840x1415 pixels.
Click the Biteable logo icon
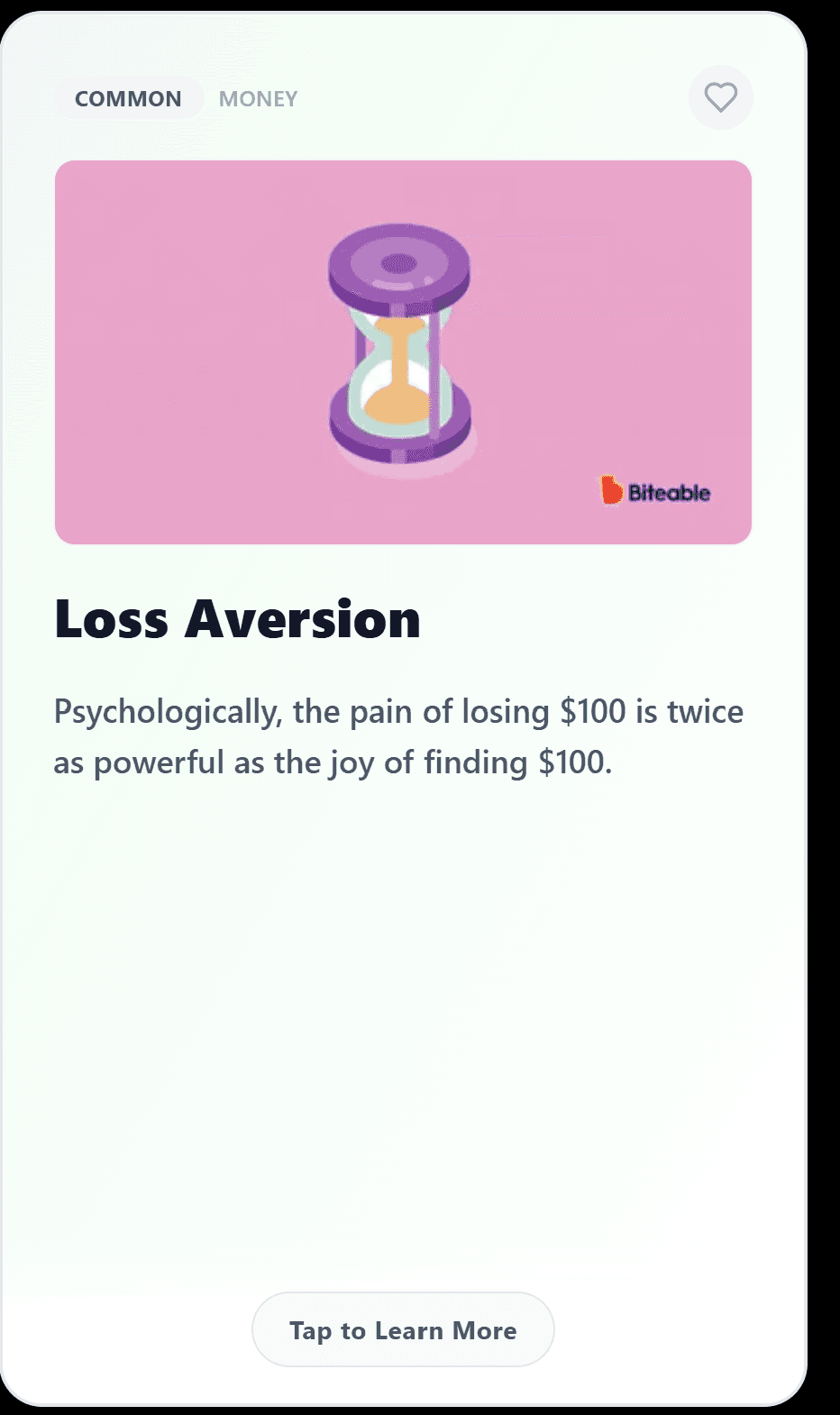[x=612, y=490]
